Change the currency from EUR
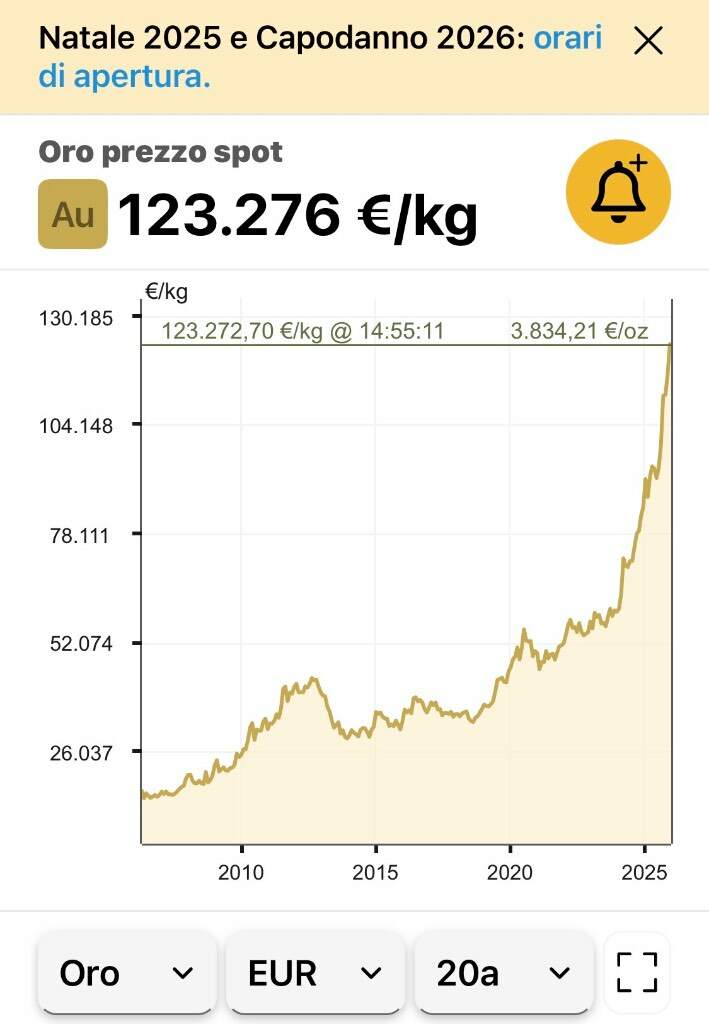709x1024 pixels. tap(315, 973)
